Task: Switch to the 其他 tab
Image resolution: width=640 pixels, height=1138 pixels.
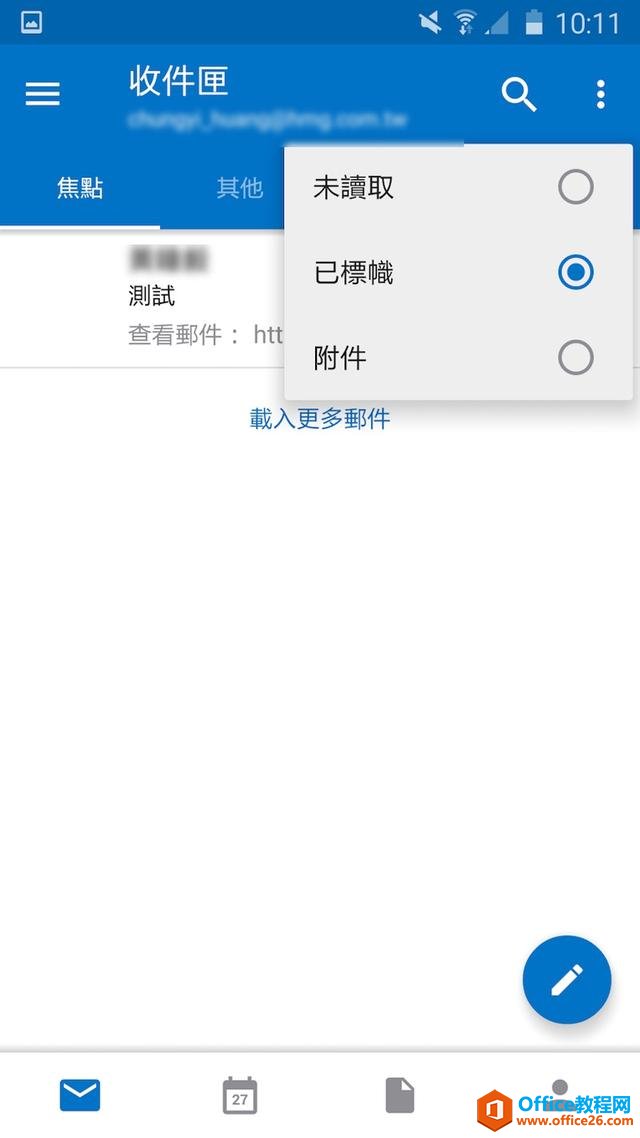Action: [x=239, y=187]
